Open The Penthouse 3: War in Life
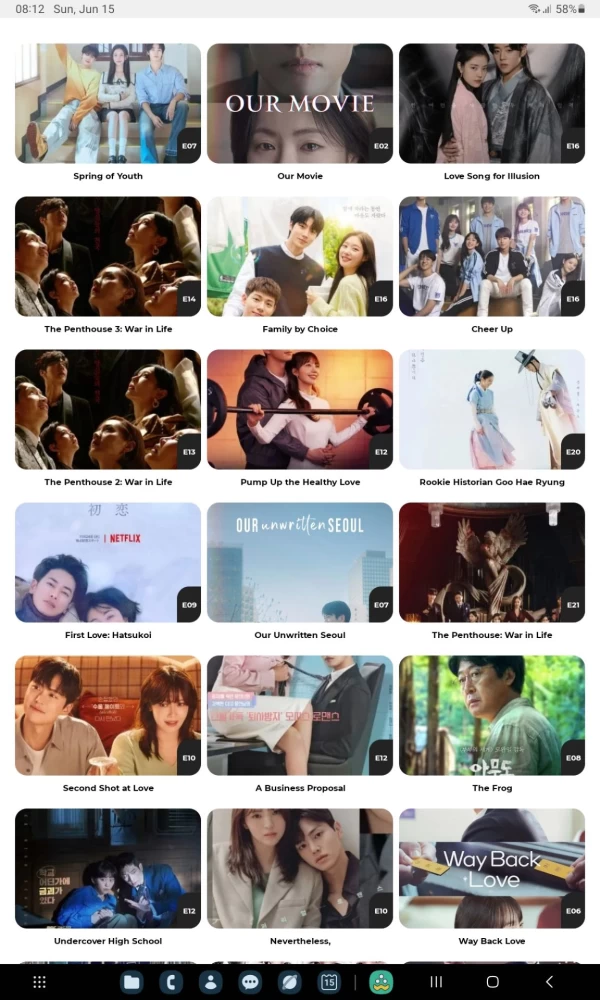This screenshot has width=600, height=1000. (x=108, y=256)
